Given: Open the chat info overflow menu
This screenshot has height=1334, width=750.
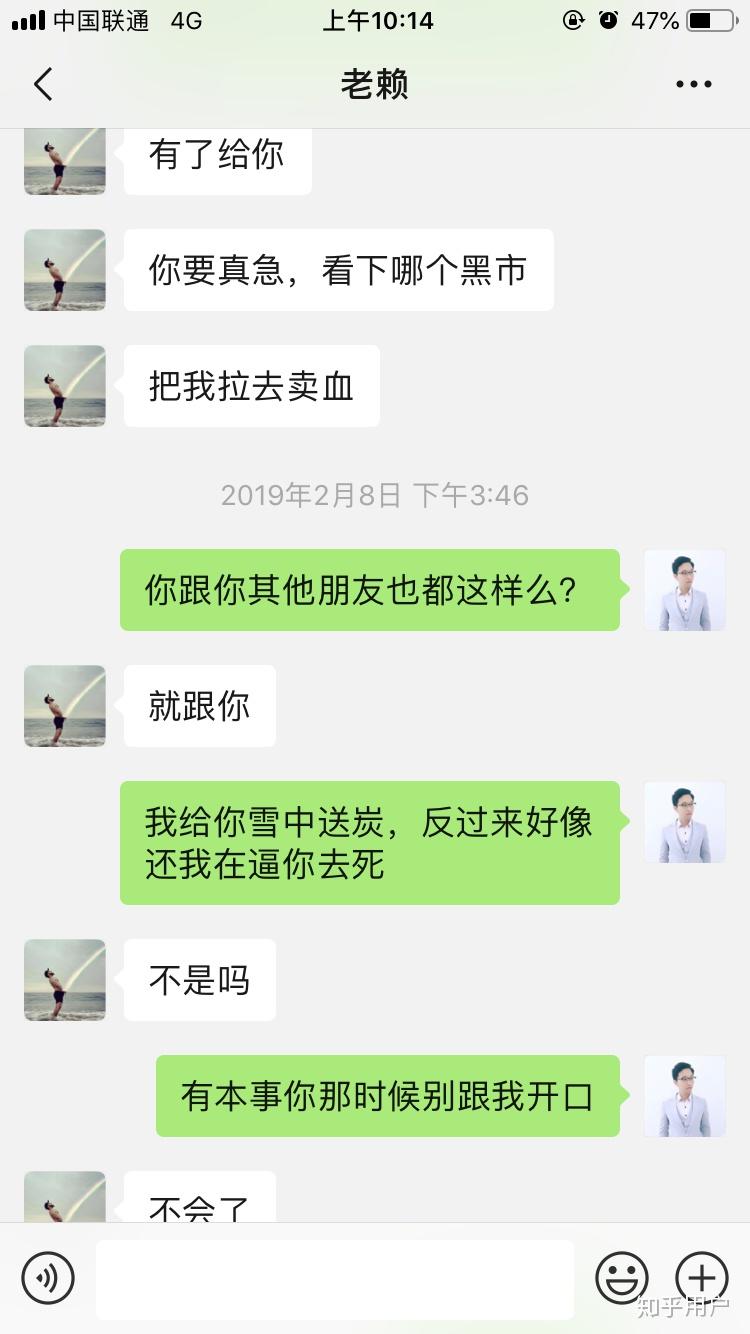Looking at the screenshot, I should [693, 85].
